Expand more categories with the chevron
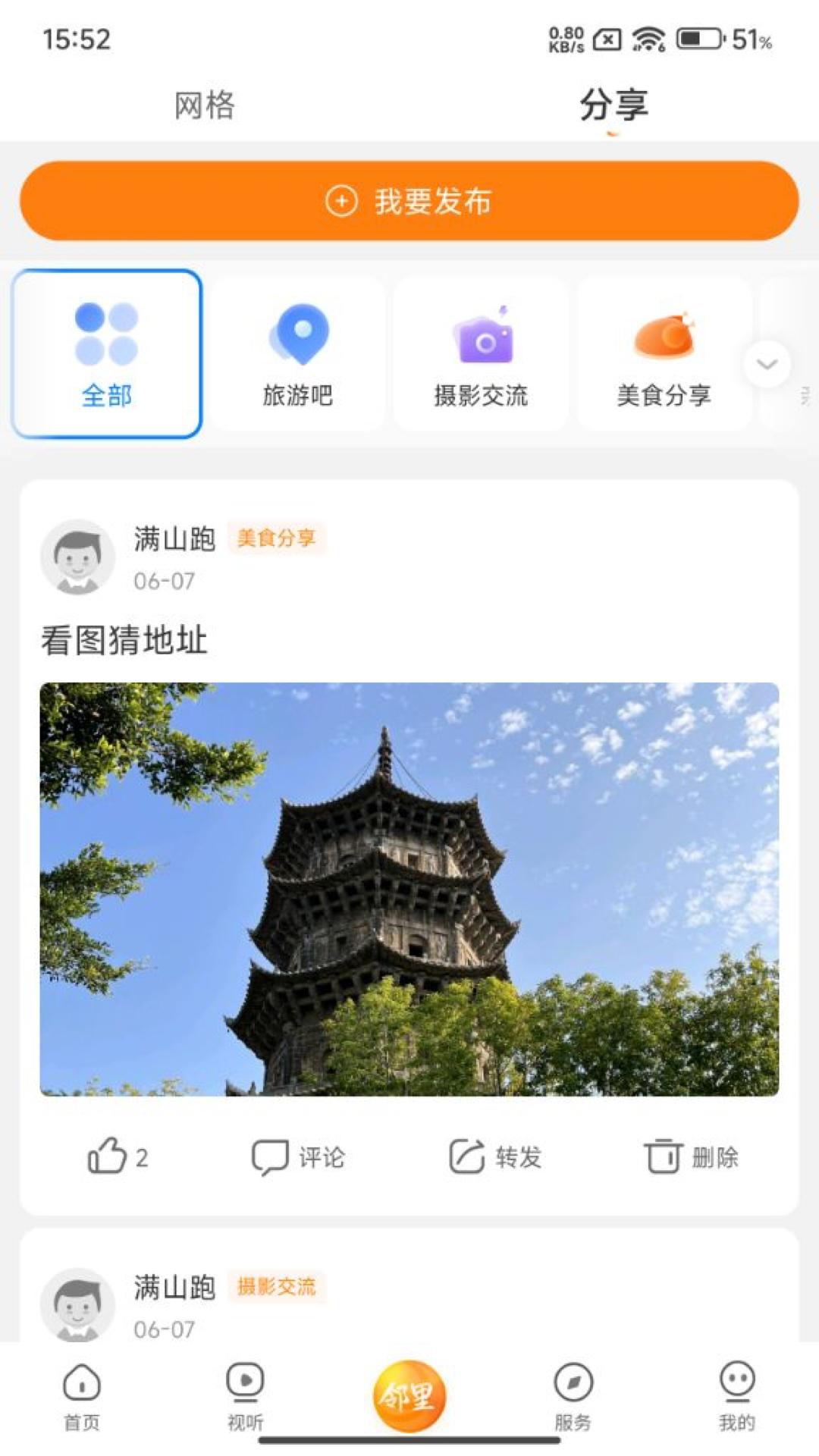The height and width of the screenshot is (1456, 819). click(x=765, y=365)
